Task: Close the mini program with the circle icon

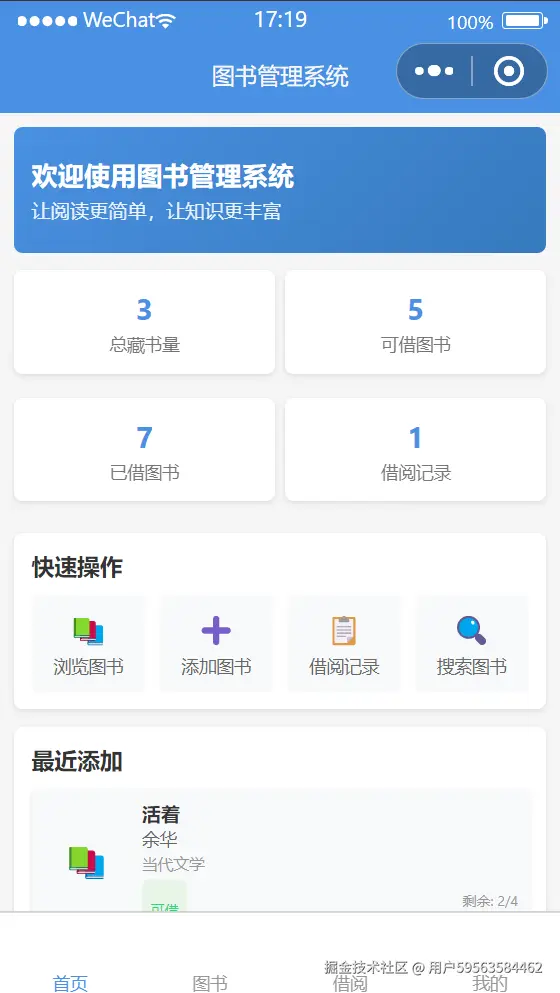Action: [x=509, y=71]
